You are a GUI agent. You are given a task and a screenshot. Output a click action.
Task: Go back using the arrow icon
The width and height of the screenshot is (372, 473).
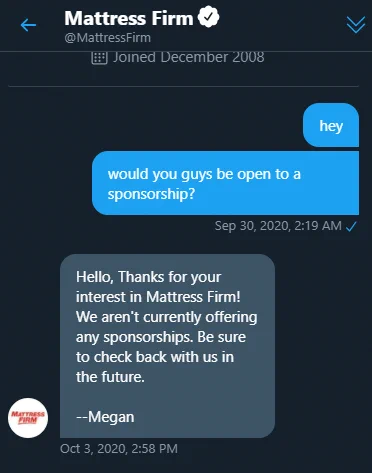[28, 25]
